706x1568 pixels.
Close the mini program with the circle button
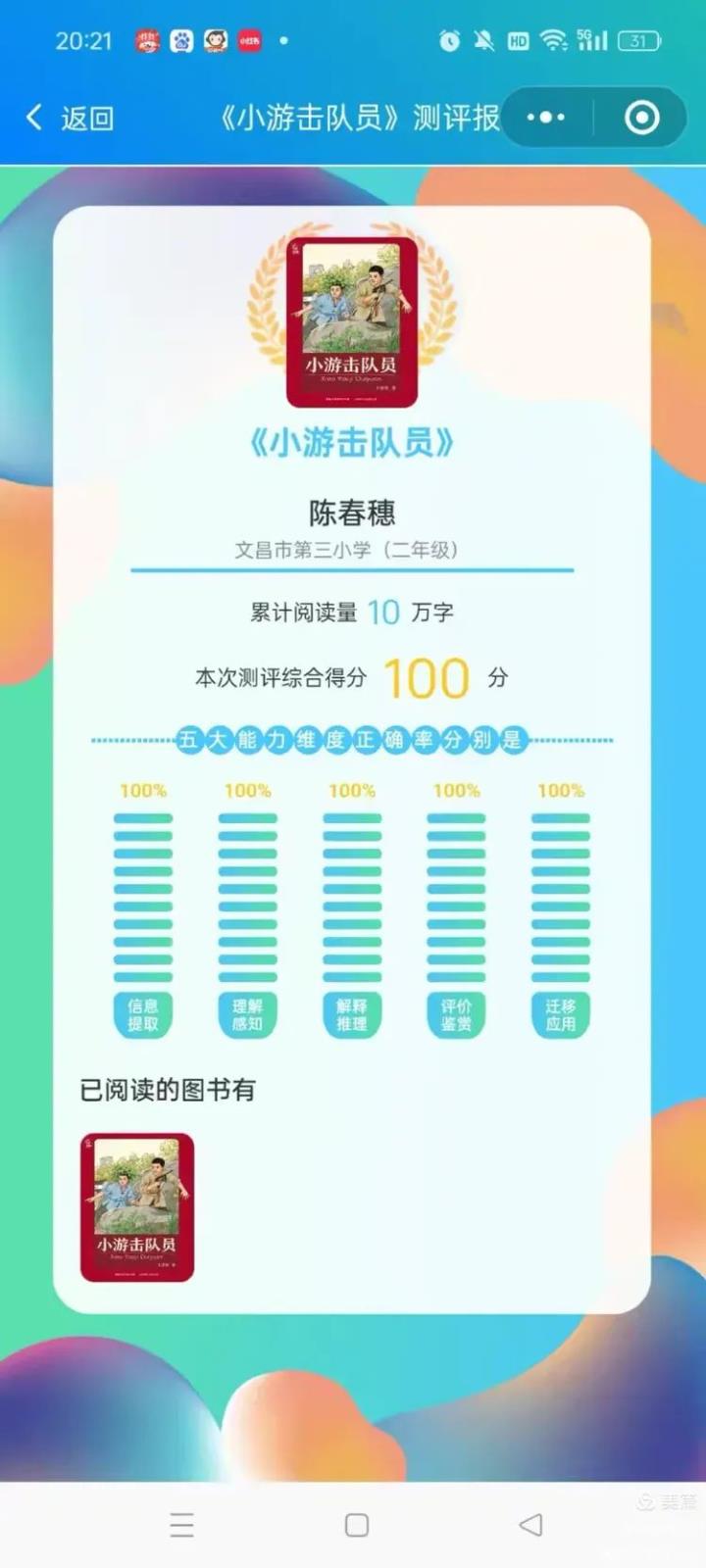point(641,118)
